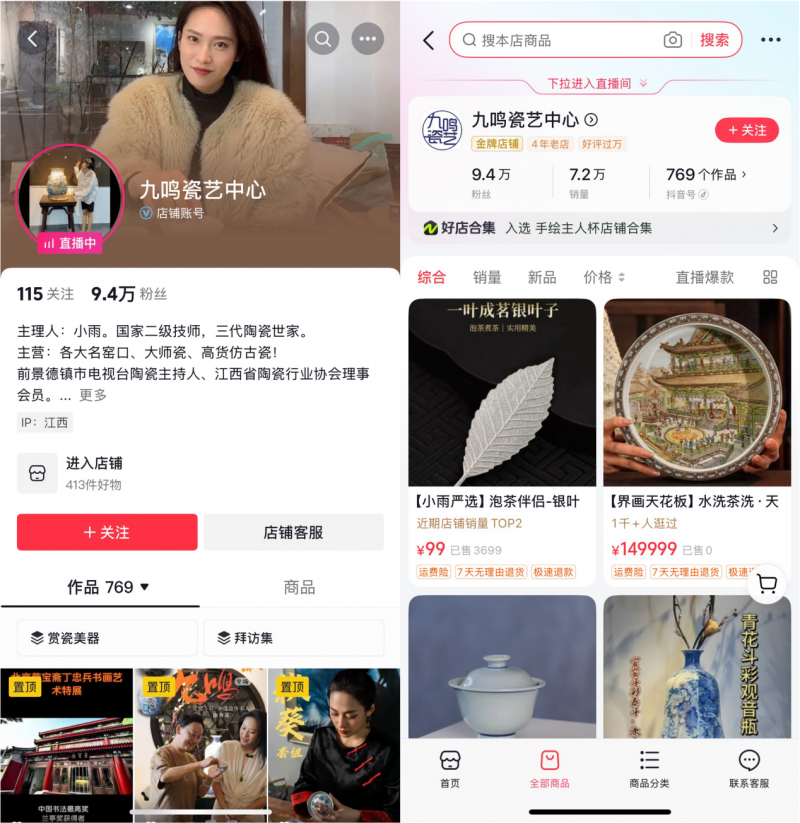Open camera image search in the search box
Screen dimensions: 800x823
[673, 40]
